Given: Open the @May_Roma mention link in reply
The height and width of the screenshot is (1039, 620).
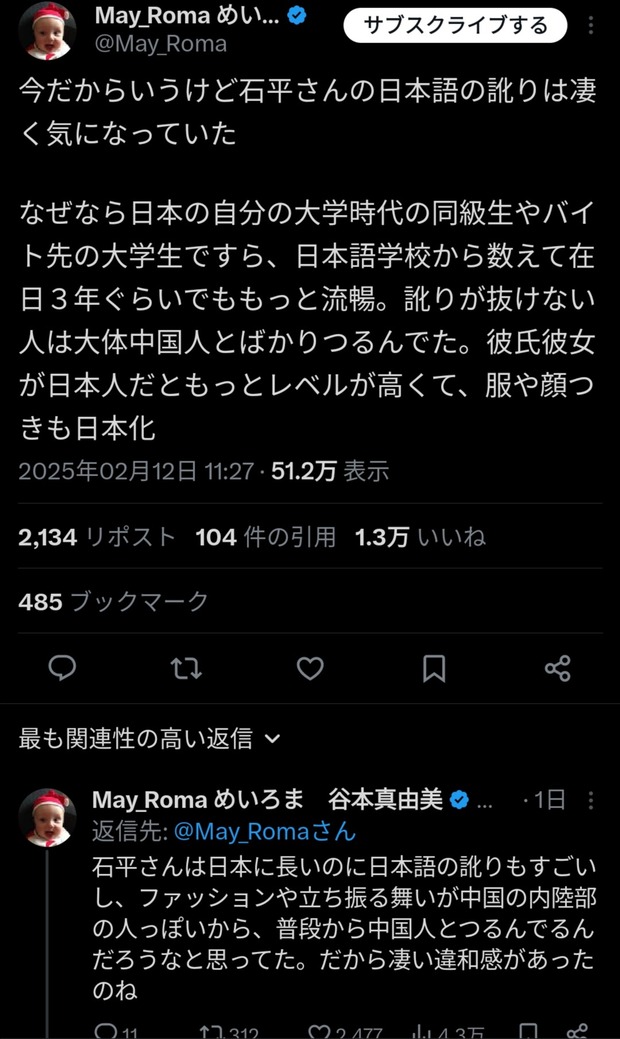Looking at the screenshot, I should point(265,832).
